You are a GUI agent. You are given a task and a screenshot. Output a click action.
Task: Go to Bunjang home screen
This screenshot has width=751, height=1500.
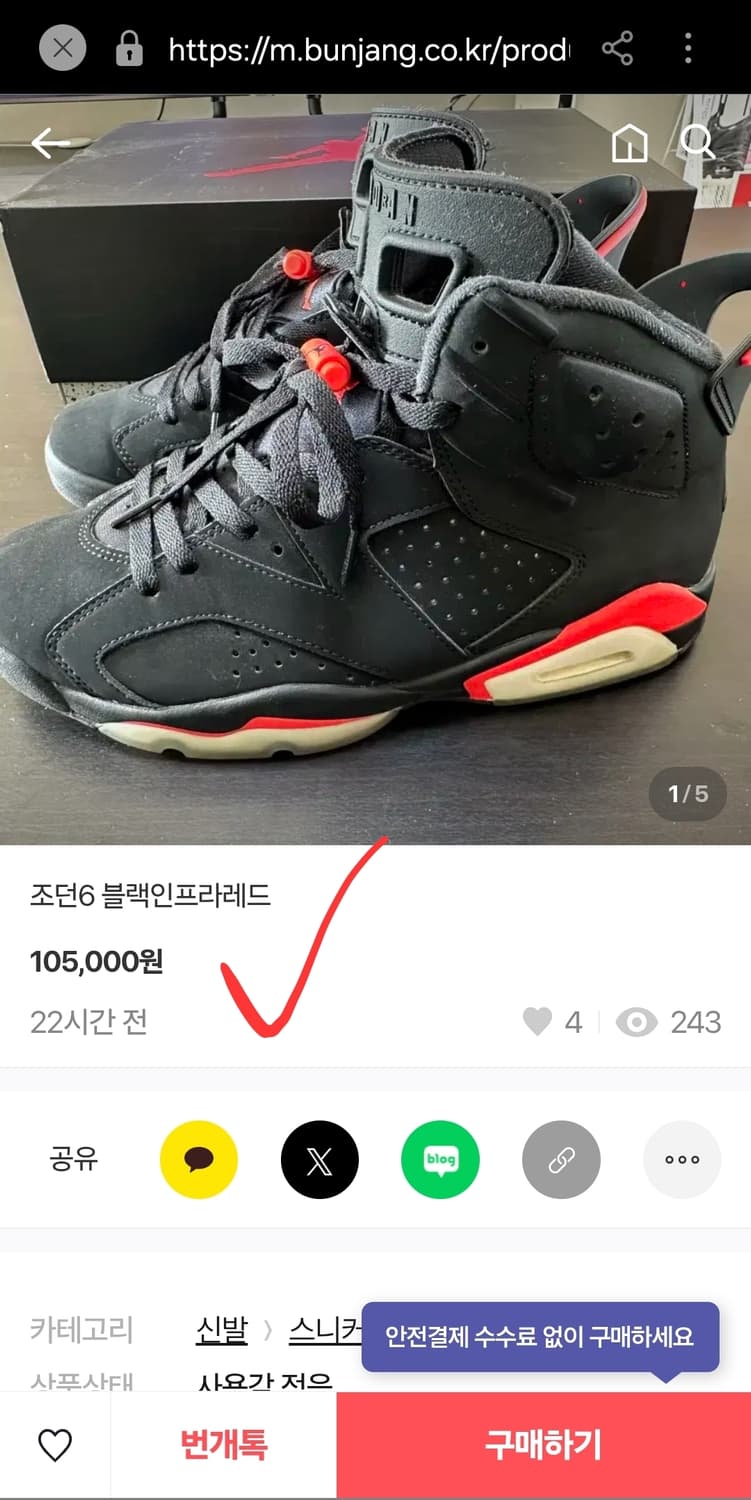(x=630, y=144)
